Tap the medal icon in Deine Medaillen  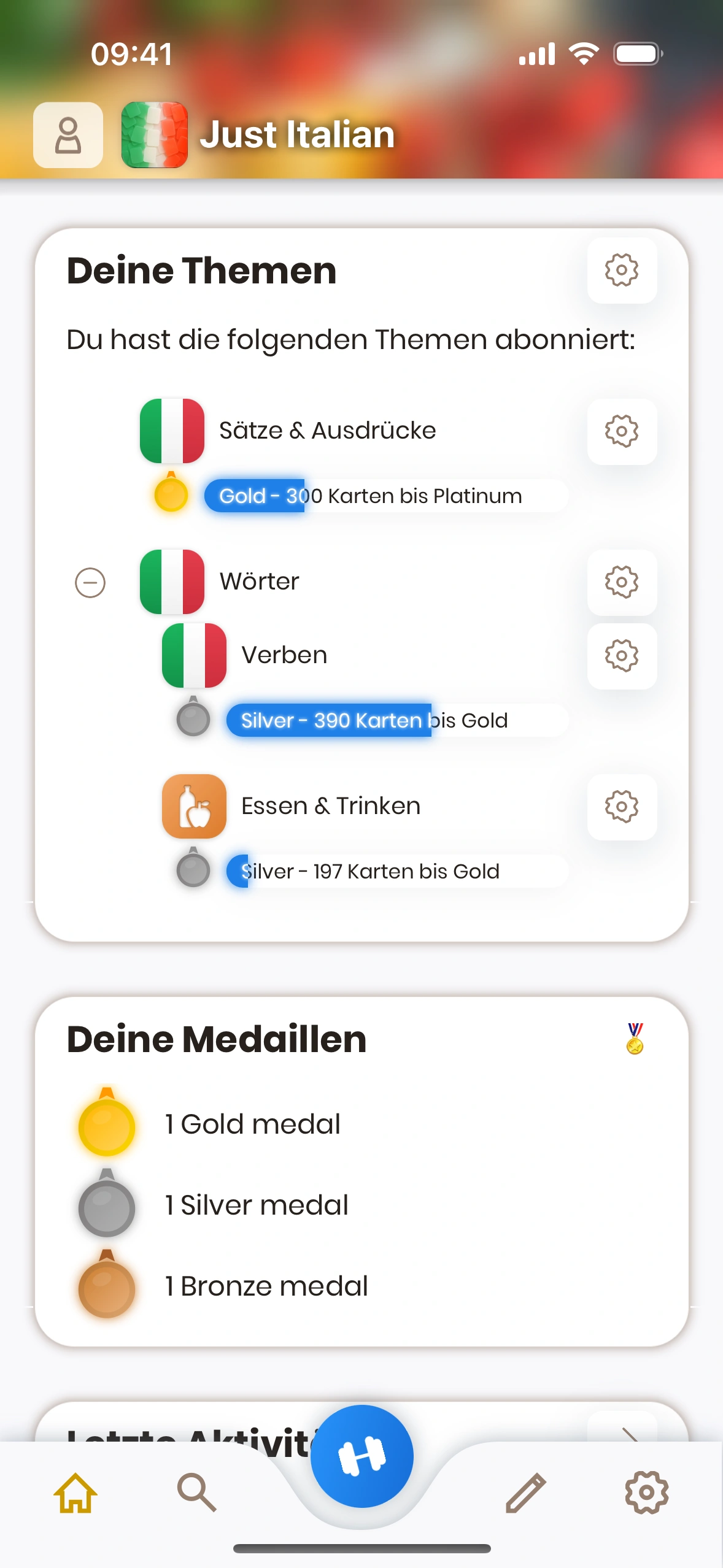pos(635,1039)
